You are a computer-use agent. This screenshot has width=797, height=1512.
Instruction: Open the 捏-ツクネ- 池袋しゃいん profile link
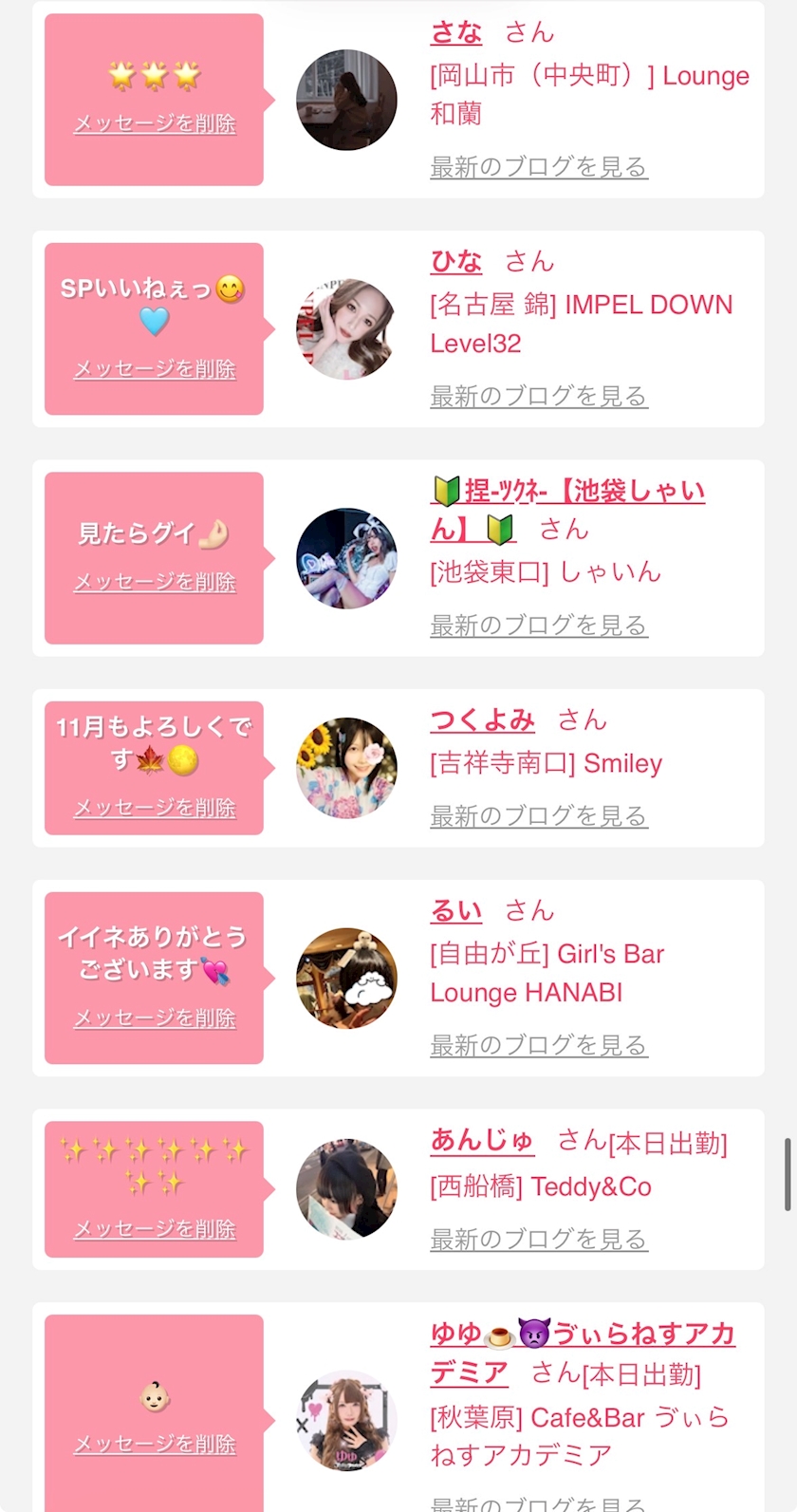point(567,492)
